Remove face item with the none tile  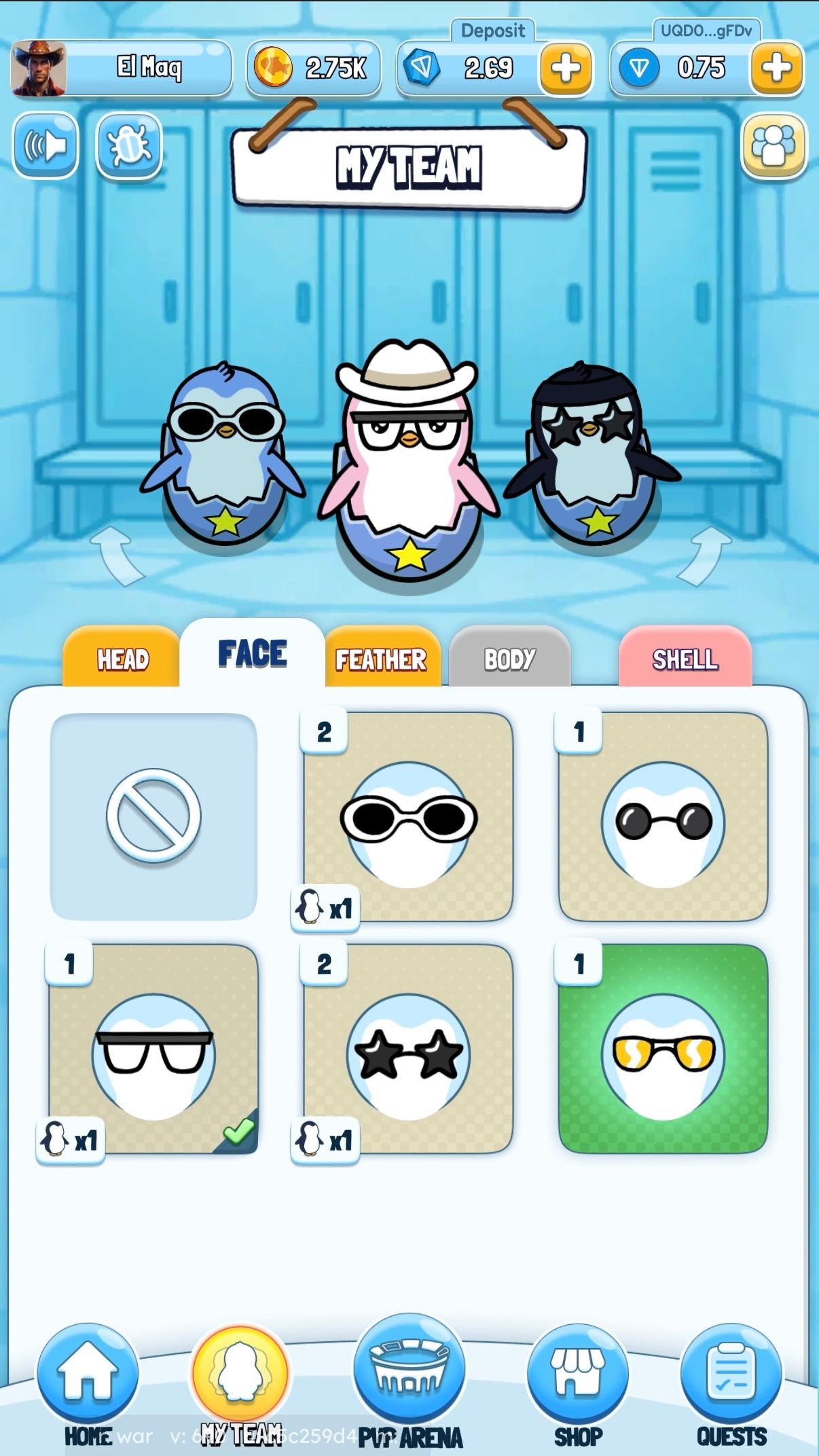click(153, 816)
